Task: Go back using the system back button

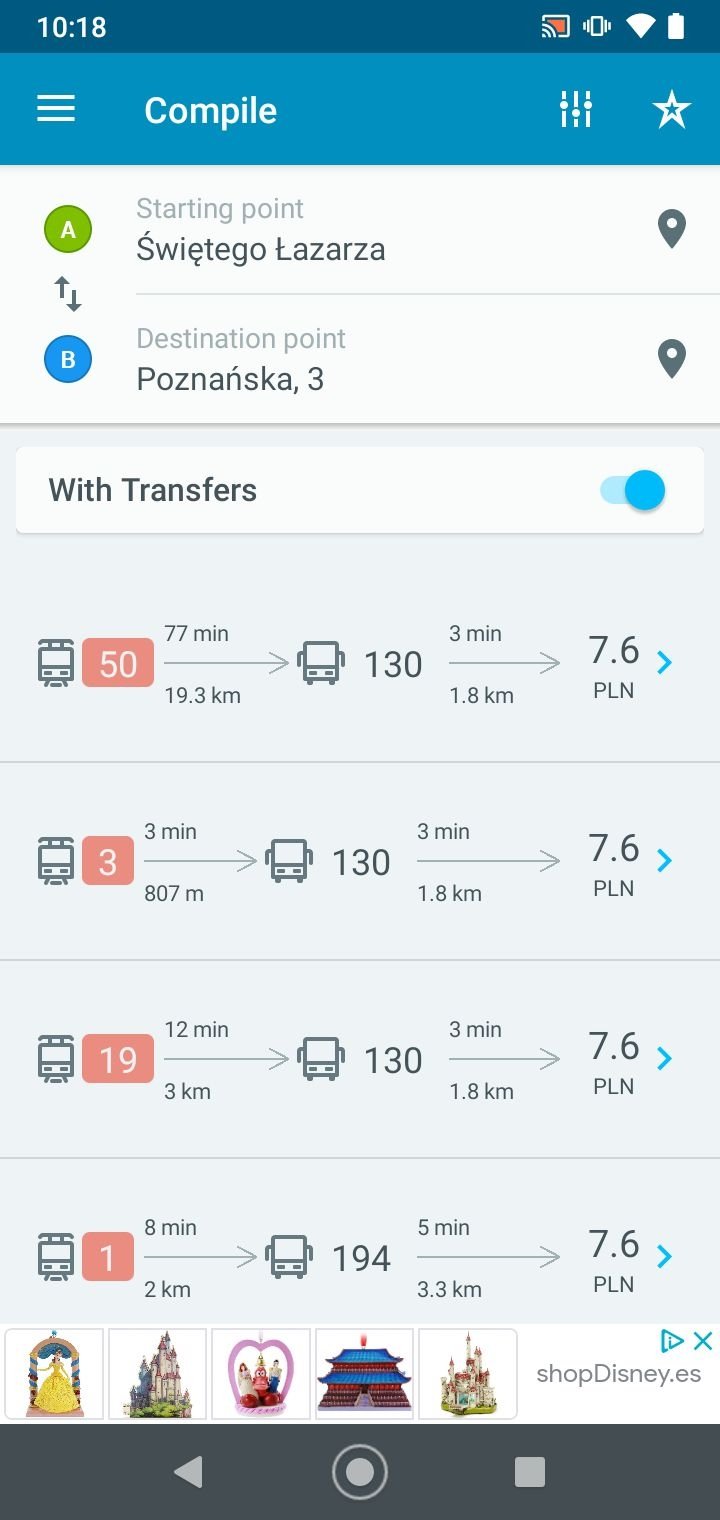Action: 187,1472
